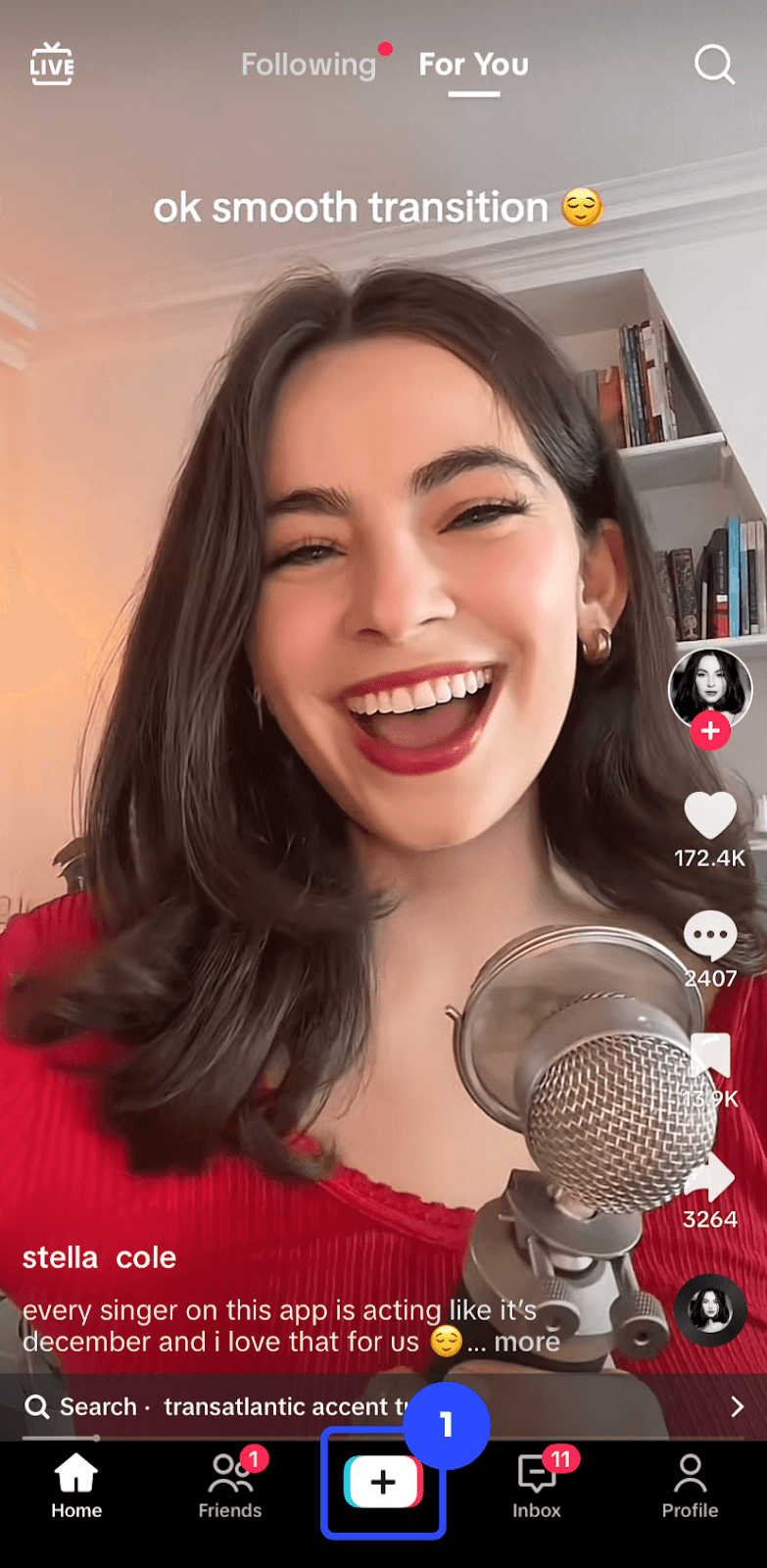Open the spinning sound disc

point(710,1310)
